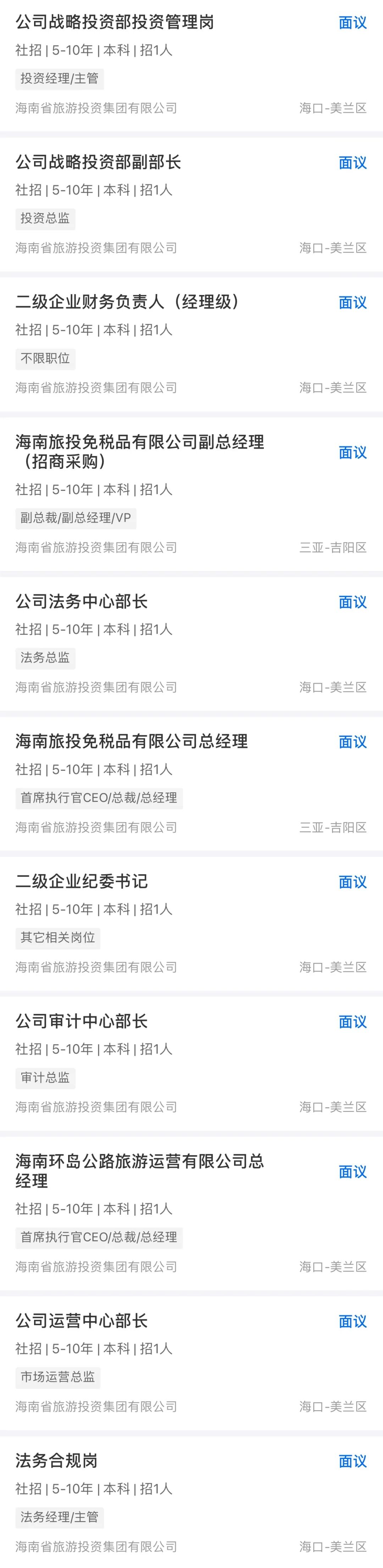
Task: Select the 海南旅投免税品有限公司副总经理（招商采购） listing
Action: (139, 451)
